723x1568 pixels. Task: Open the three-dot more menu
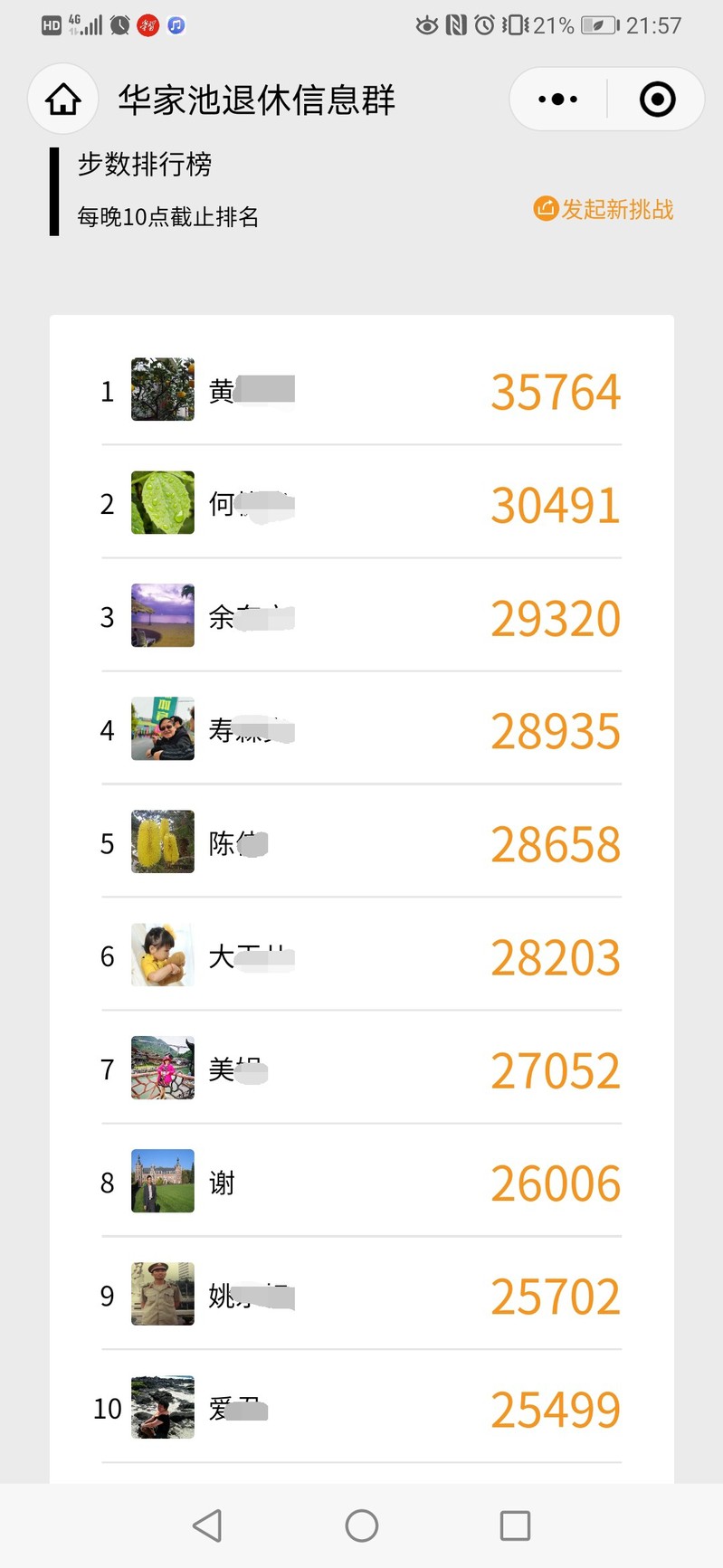coord(557,99)
